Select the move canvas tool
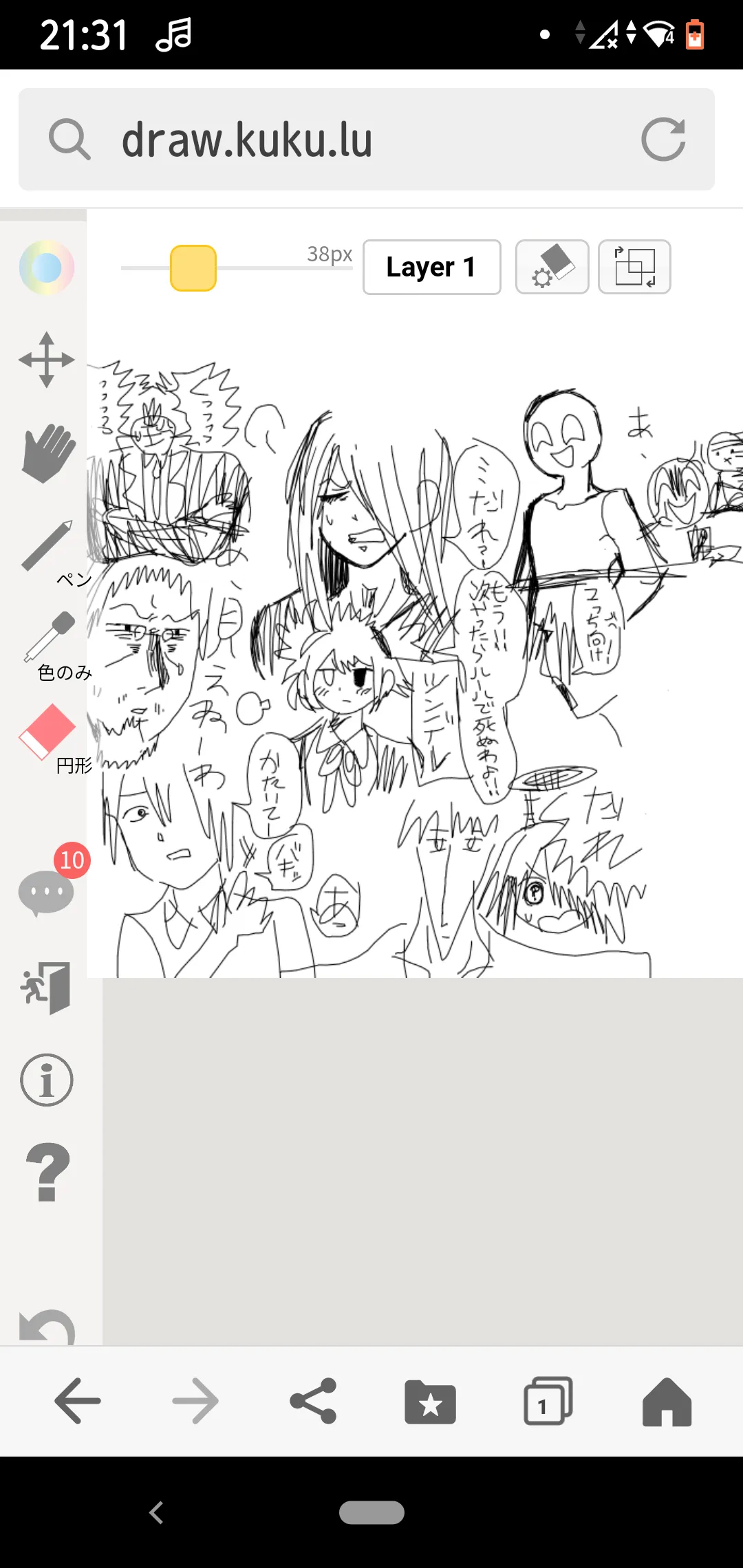Viewport: 743px width, 1568px height. click(x=46, y=360)
